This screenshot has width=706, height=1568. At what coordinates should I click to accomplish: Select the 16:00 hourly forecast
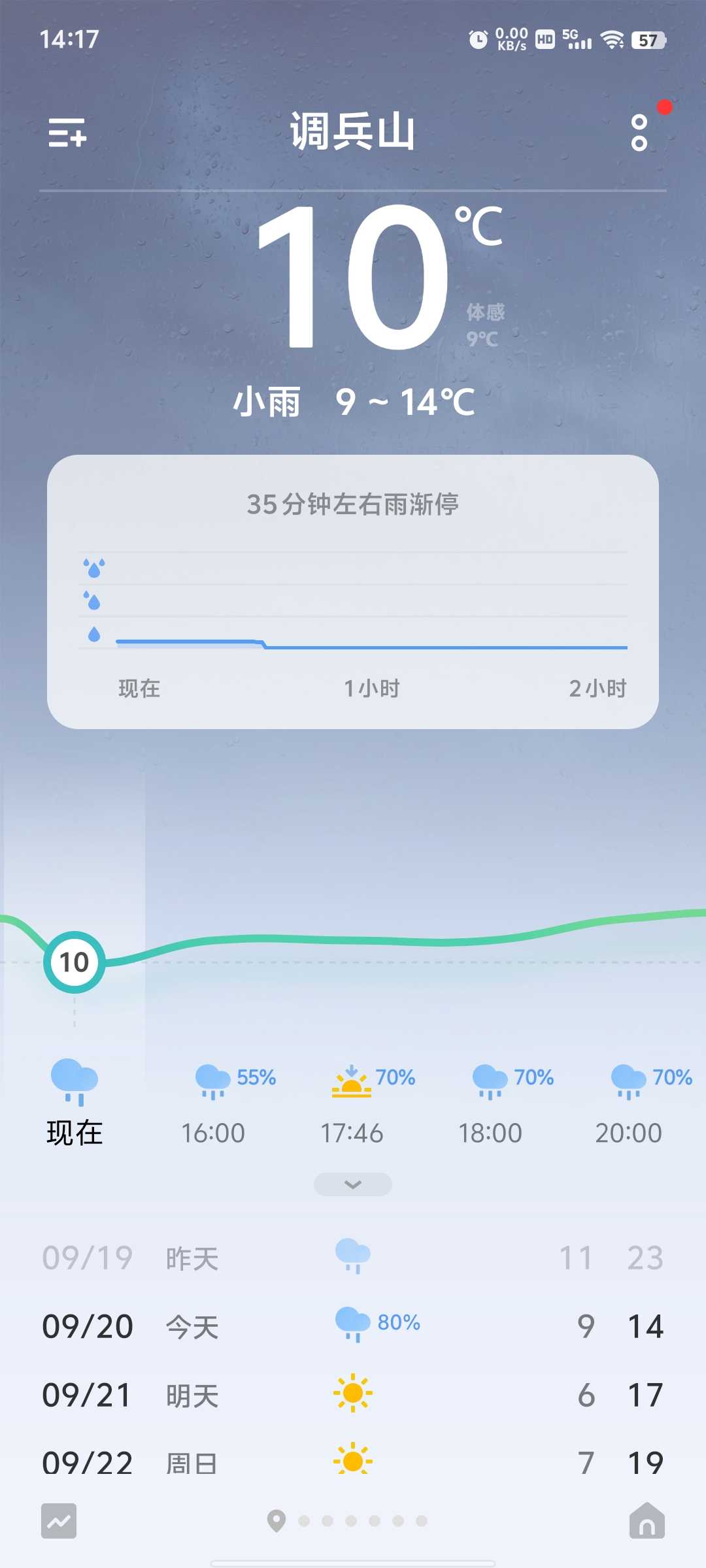213,1105
